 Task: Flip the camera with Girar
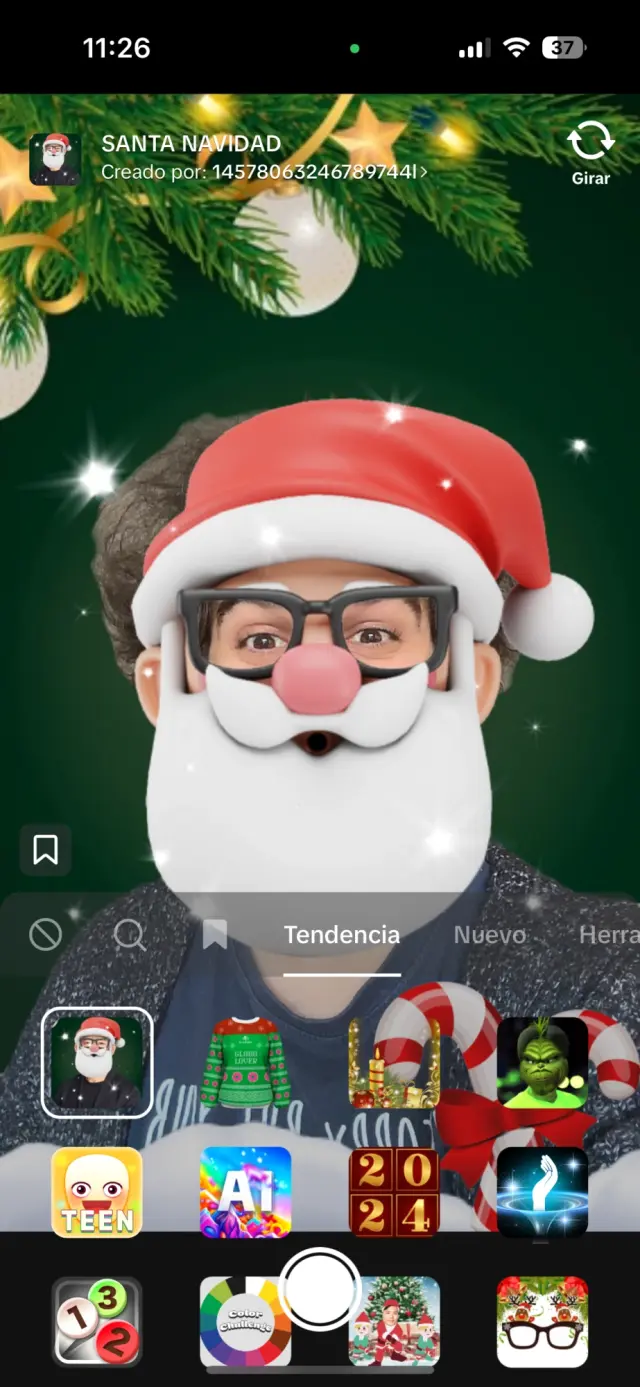coord(590,153)
